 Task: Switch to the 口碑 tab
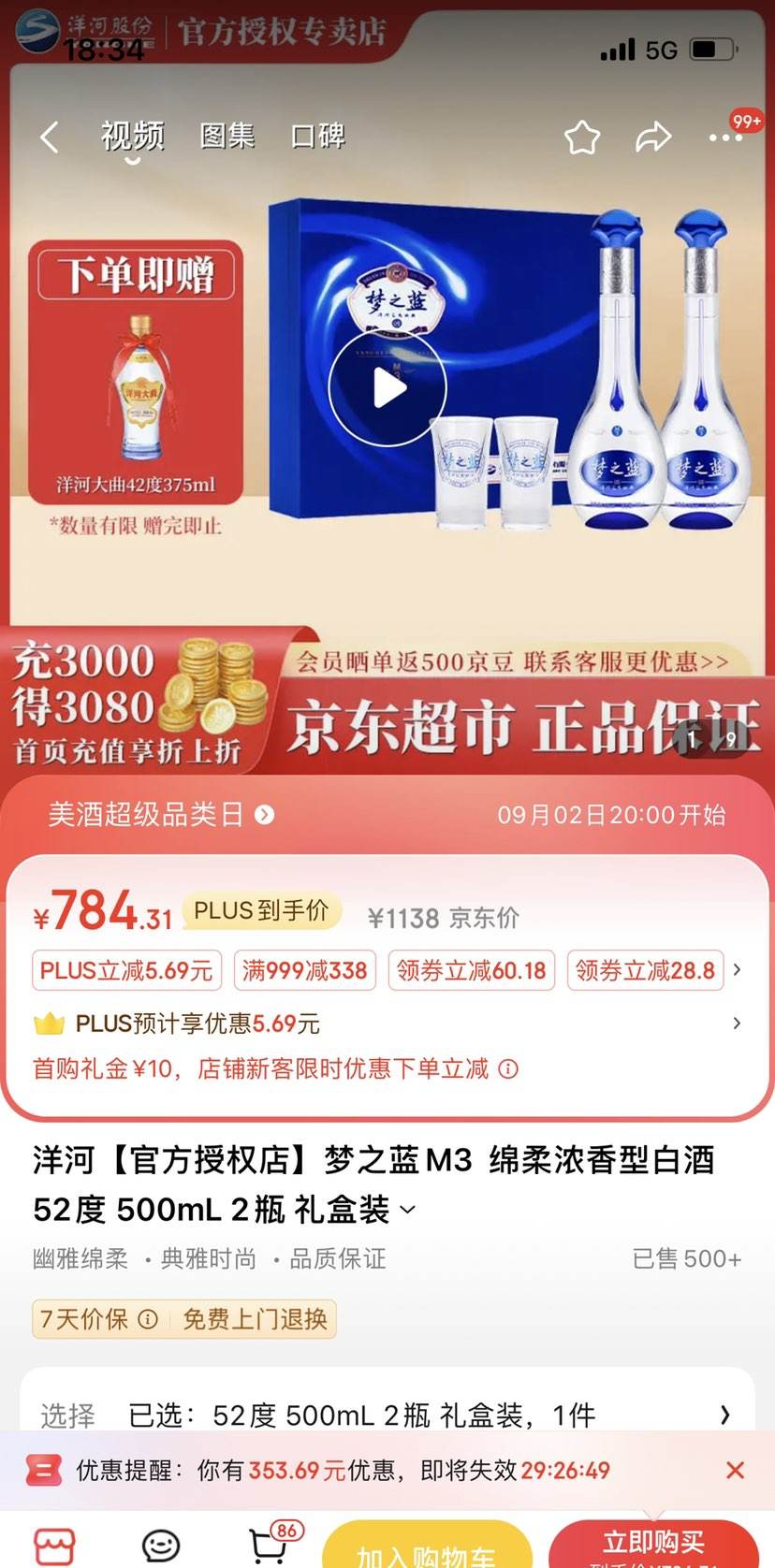317,136
